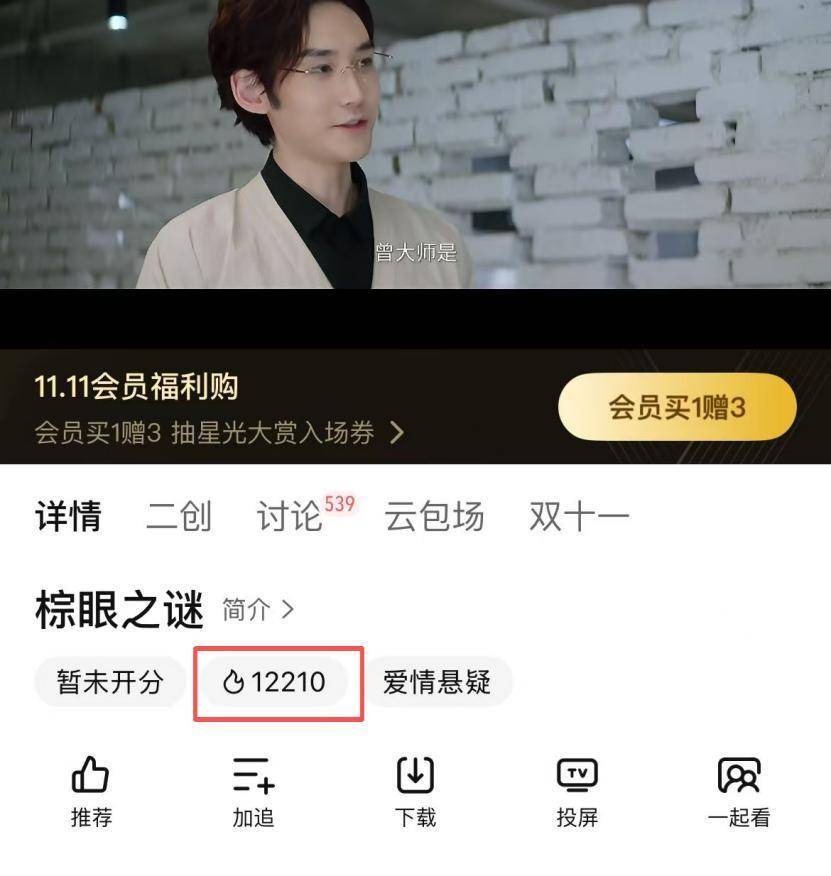
Task: Tap the 爱情悬疑 genre chip
Action: point(437,683)
